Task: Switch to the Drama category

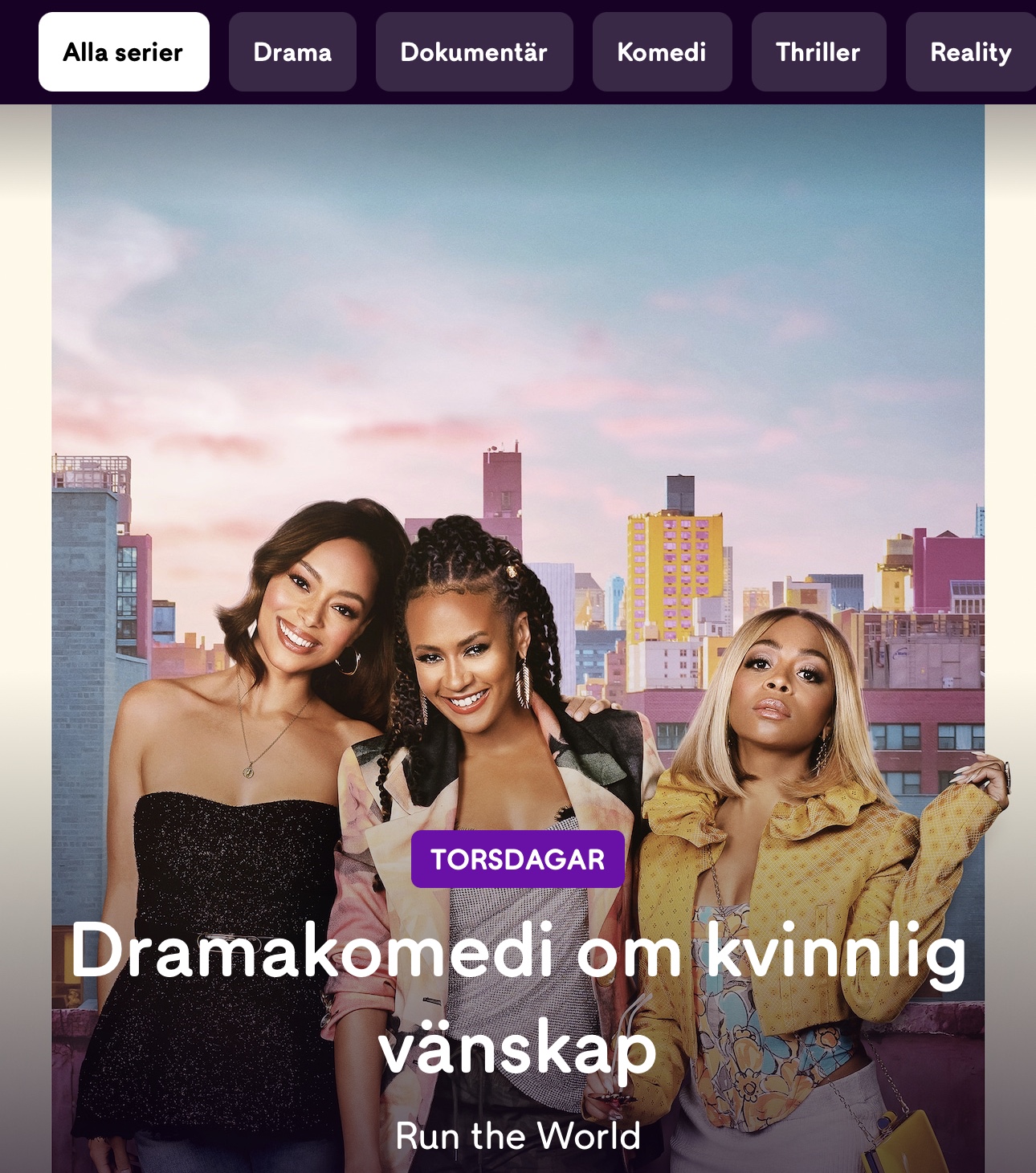Action: tap(292, 52)
